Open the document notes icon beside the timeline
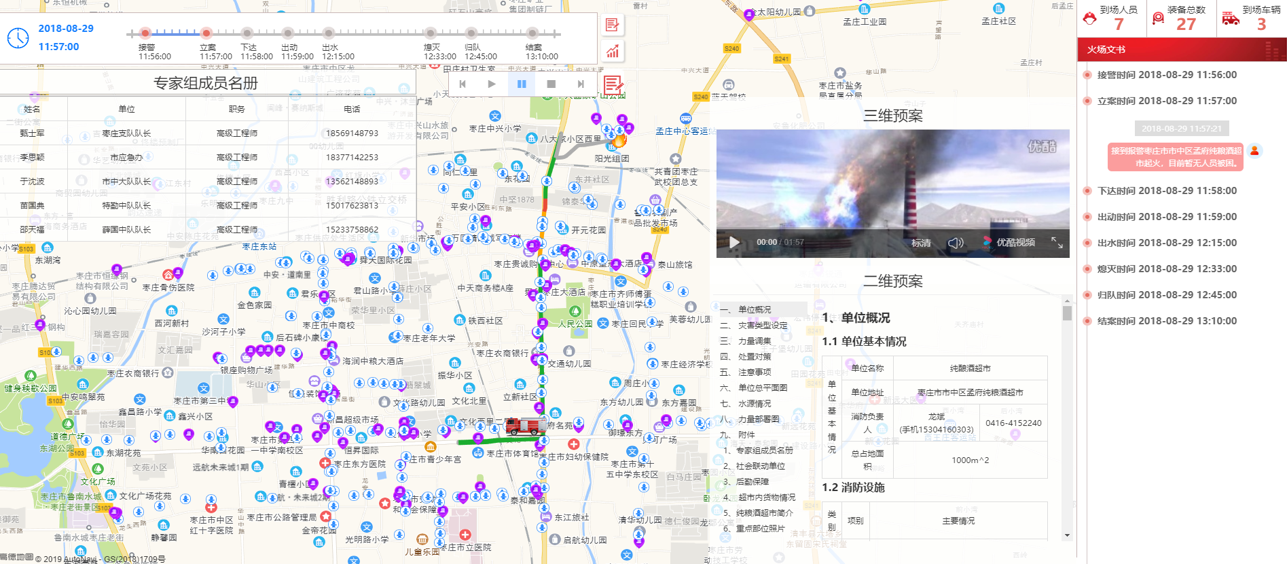 click(x=612, y=25)
